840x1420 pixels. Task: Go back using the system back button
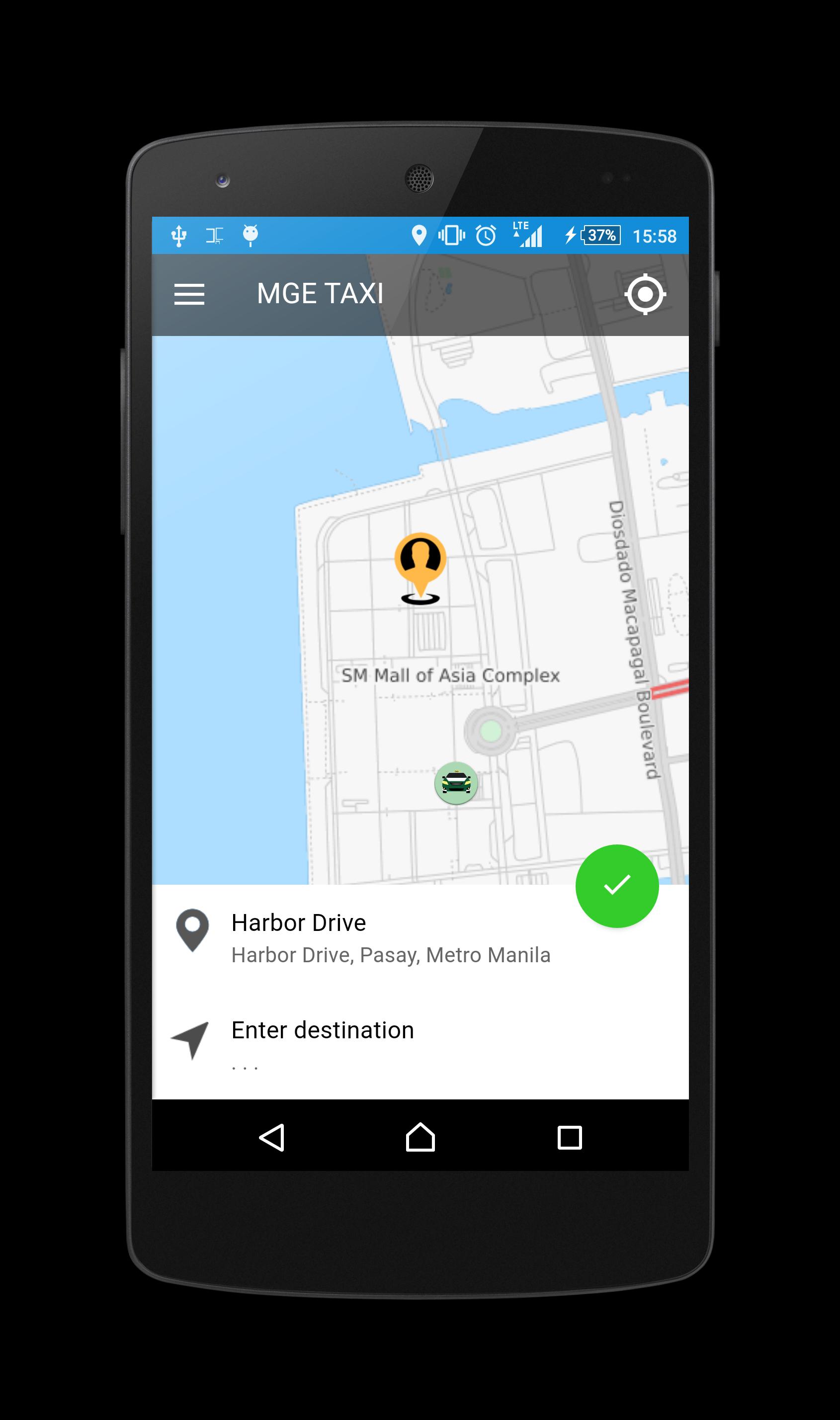click(x=272, y=1138)
